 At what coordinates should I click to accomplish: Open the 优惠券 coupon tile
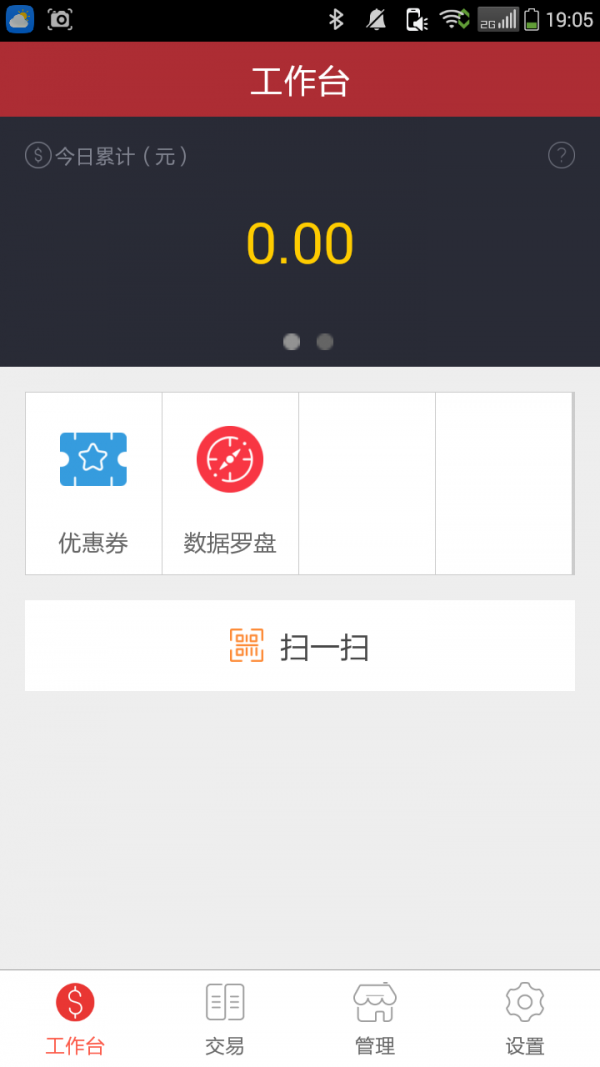tap(93, 484)
